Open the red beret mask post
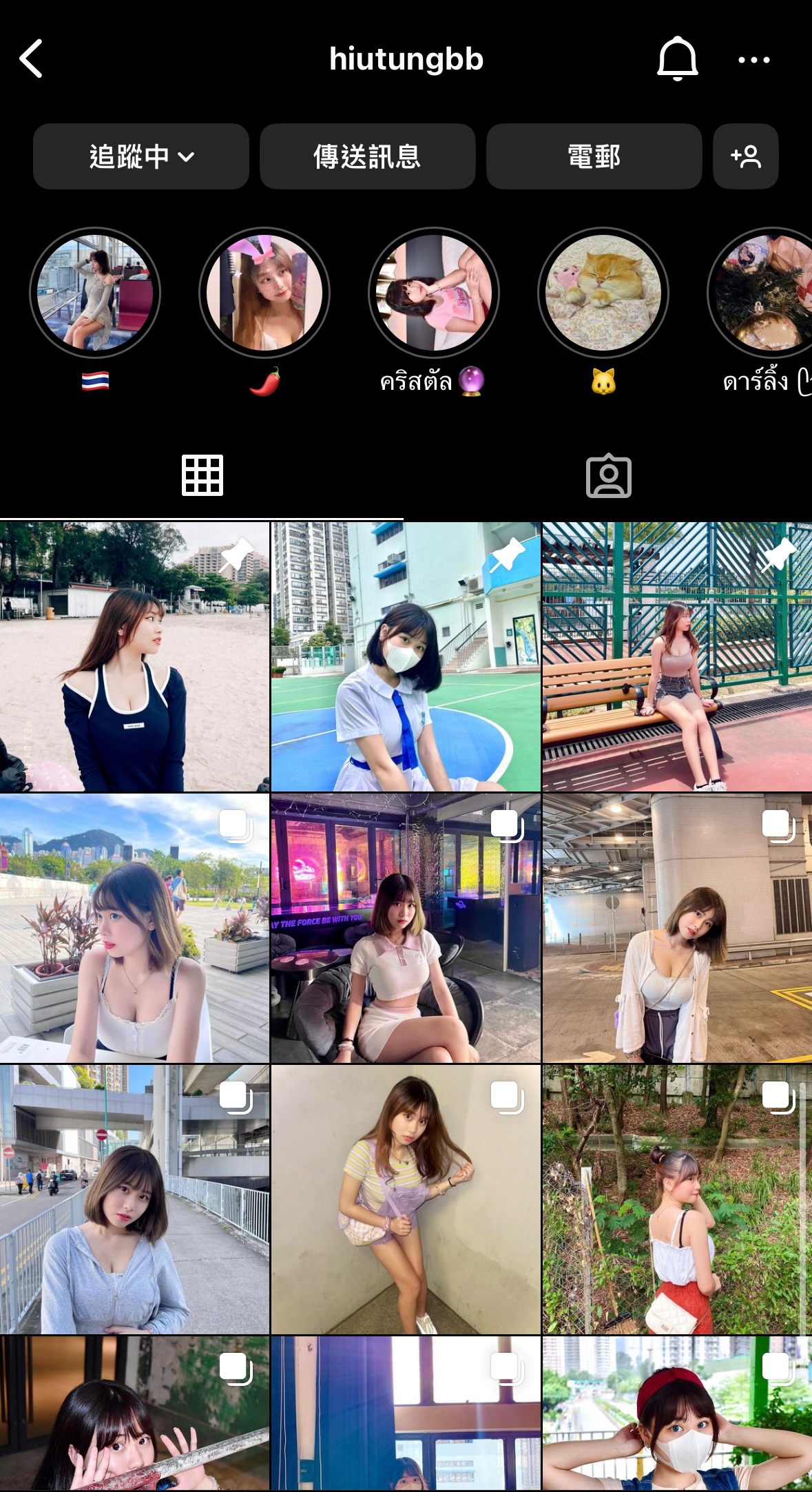 tap(677, 1414)
